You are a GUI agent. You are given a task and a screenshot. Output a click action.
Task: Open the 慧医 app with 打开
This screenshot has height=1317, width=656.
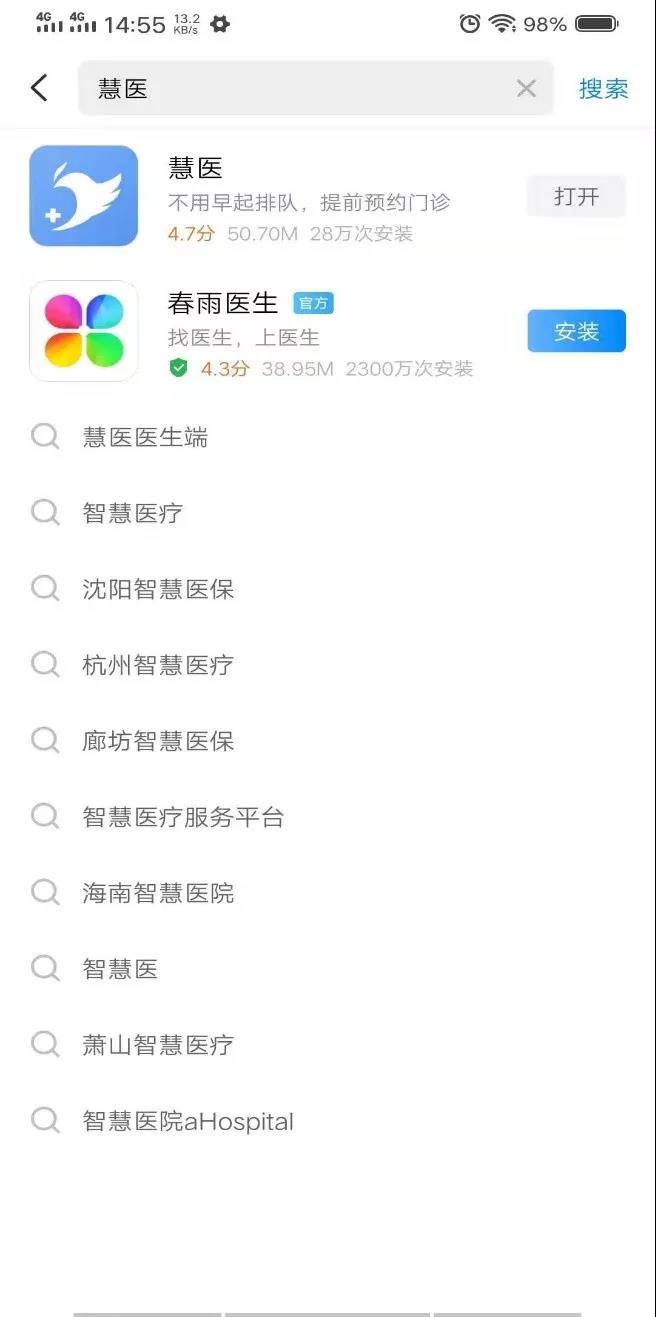click(577, 197)
